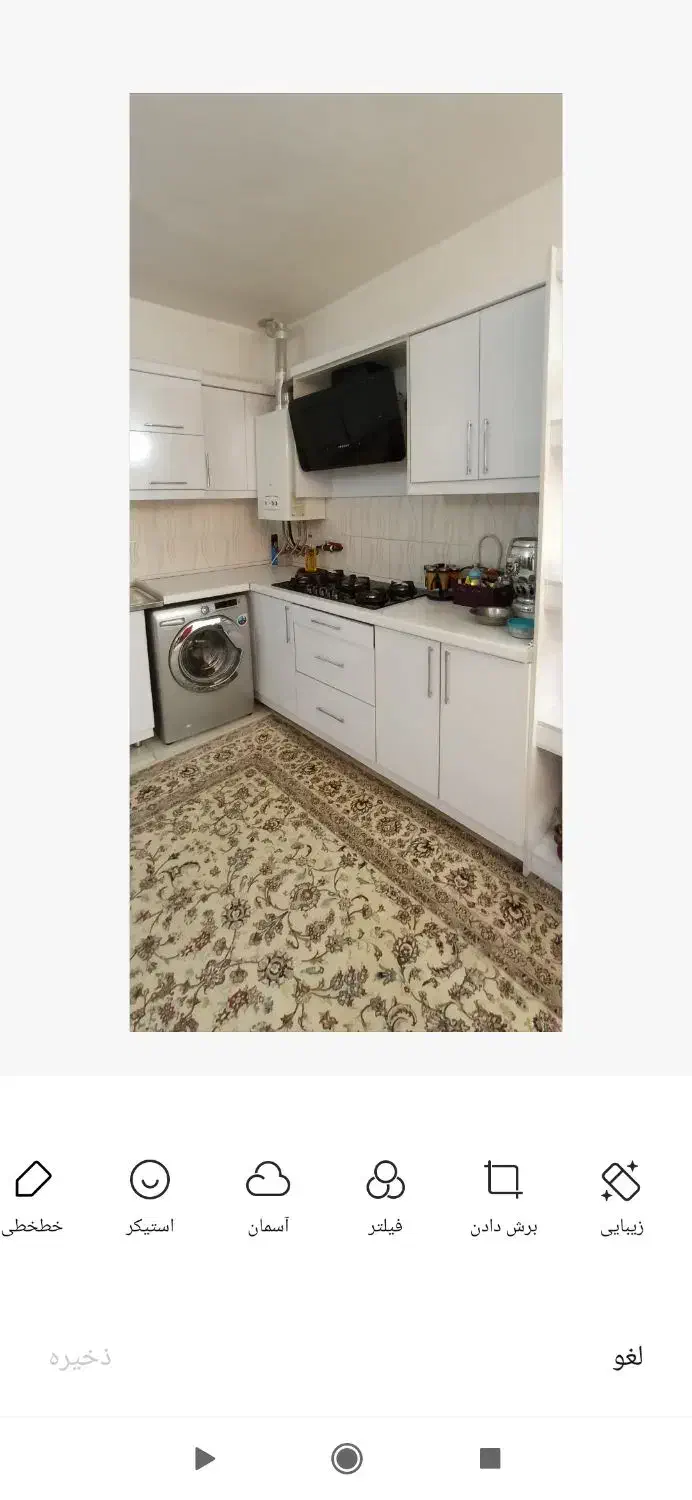
Task: Go back using the triangle navigation button
Action: tap(204, 1459)
